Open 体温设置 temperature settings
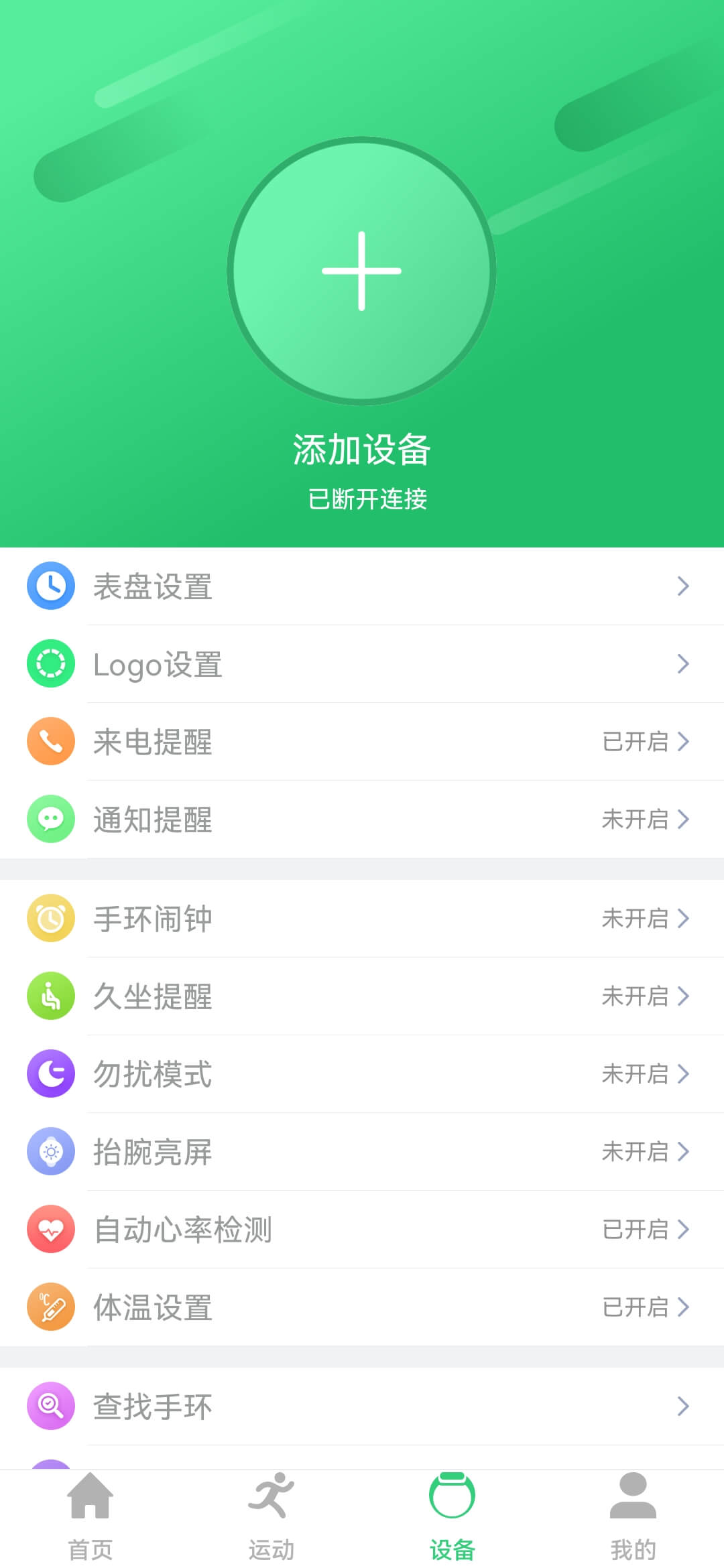The height and width of the screenshot is (1568, 724). 362,1307
